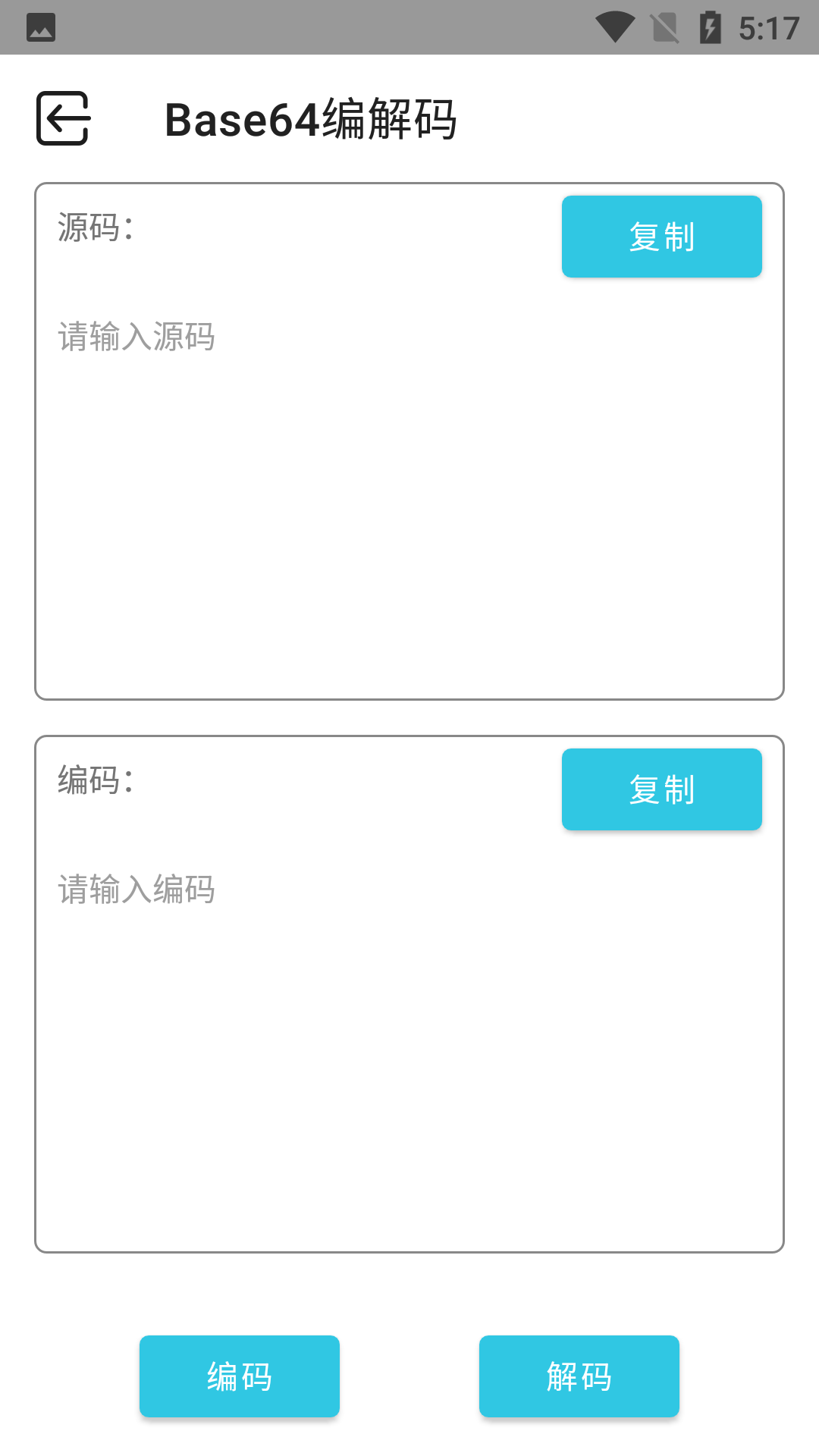Select the 源码 label text

95,227
